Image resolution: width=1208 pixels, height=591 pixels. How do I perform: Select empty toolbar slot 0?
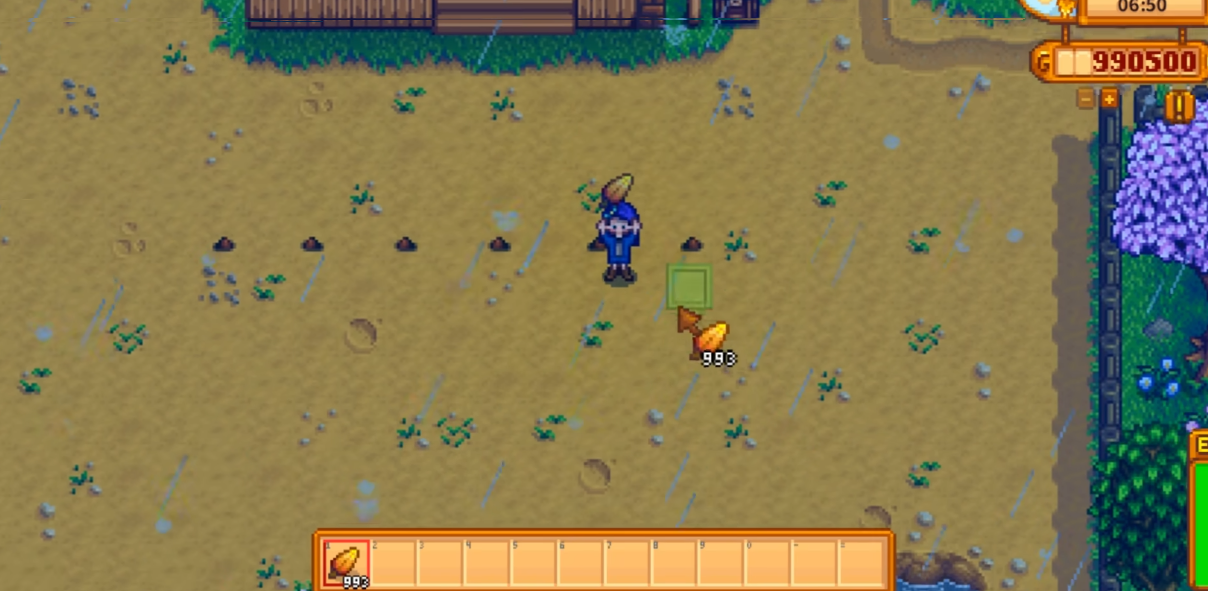pyautogui.click(x=769, y=563)
